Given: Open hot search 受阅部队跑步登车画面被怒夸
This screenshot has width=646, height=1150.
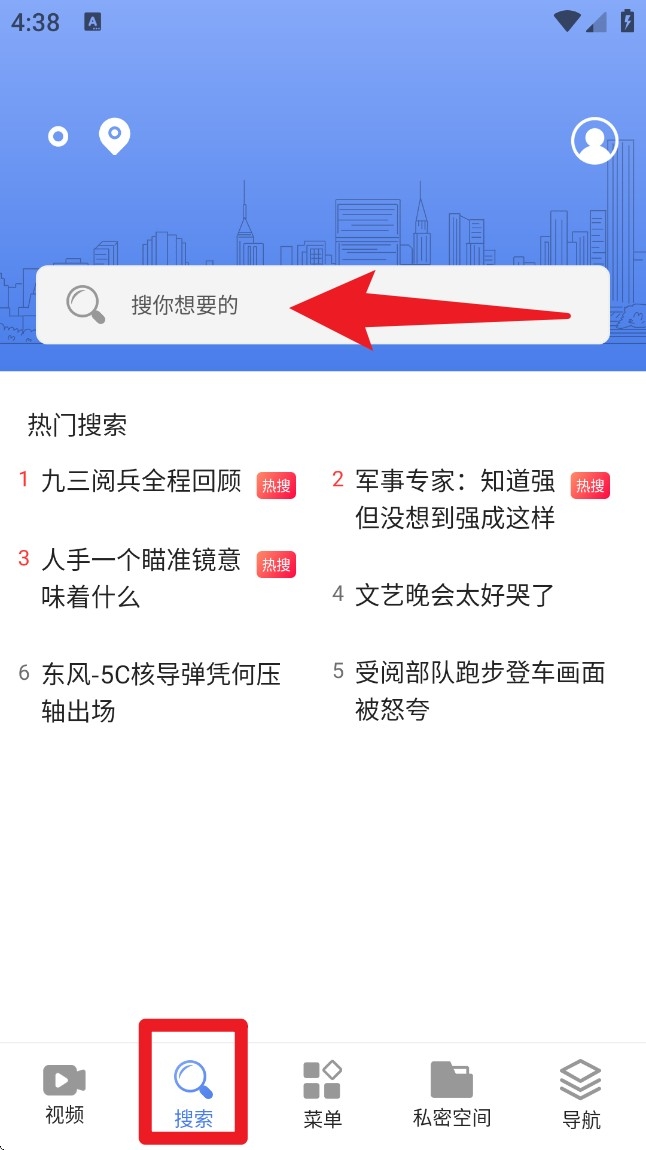Looking at the screenshot, I should click(x=480, y=691).
